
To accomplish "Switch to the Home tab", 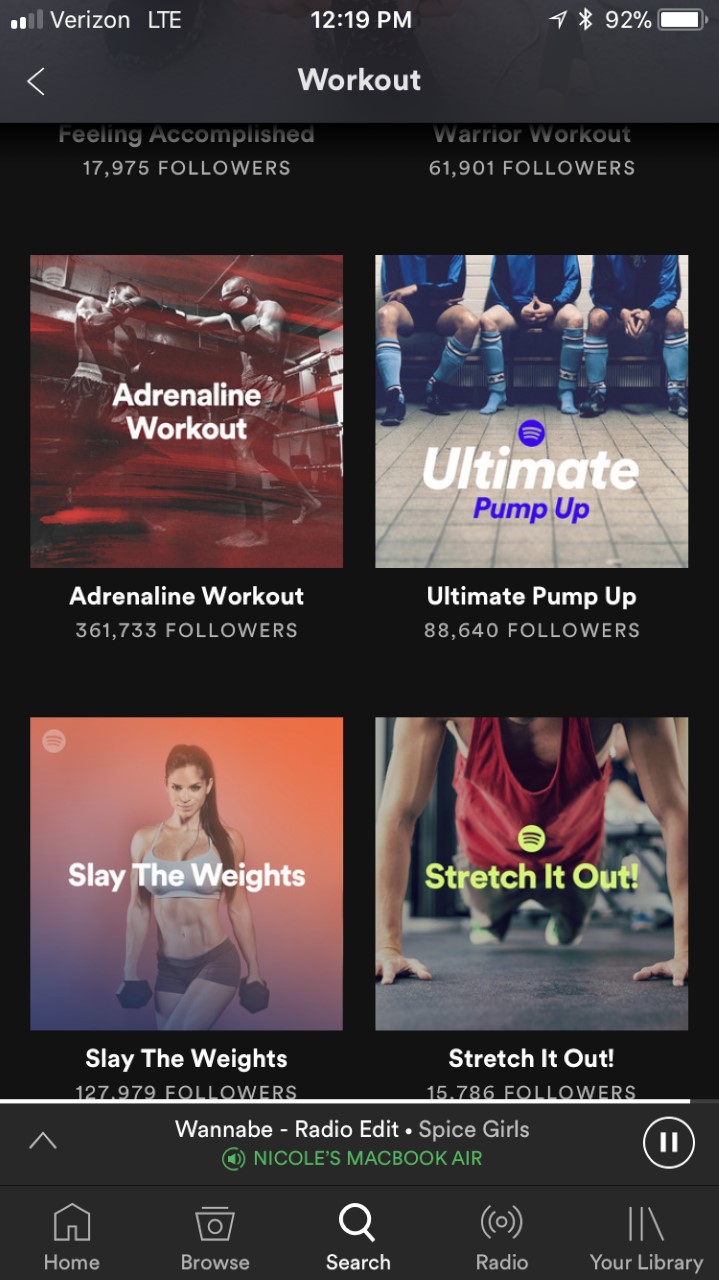I will pos(71,1236).
